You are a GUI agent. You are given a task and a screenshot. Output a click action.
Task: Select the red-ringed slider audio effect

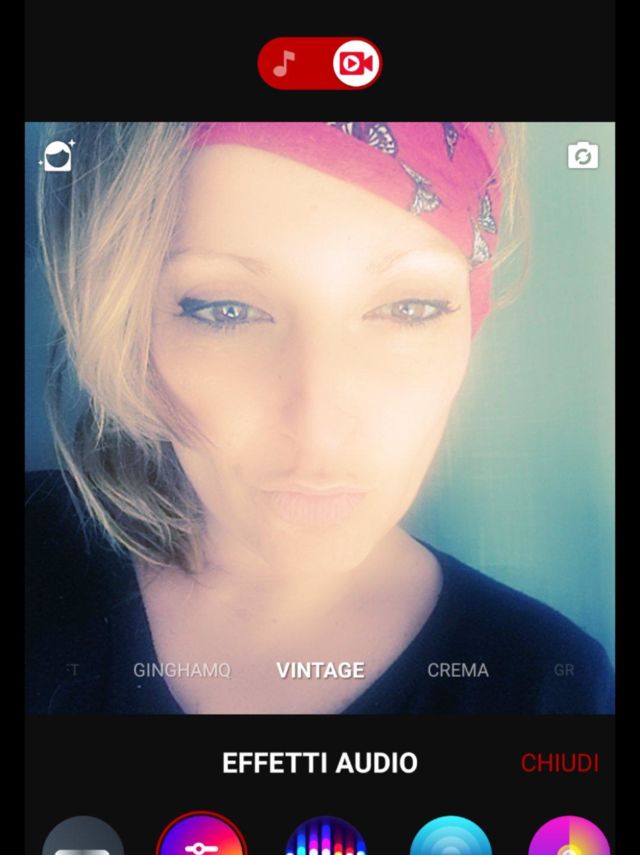pos(201,840)
